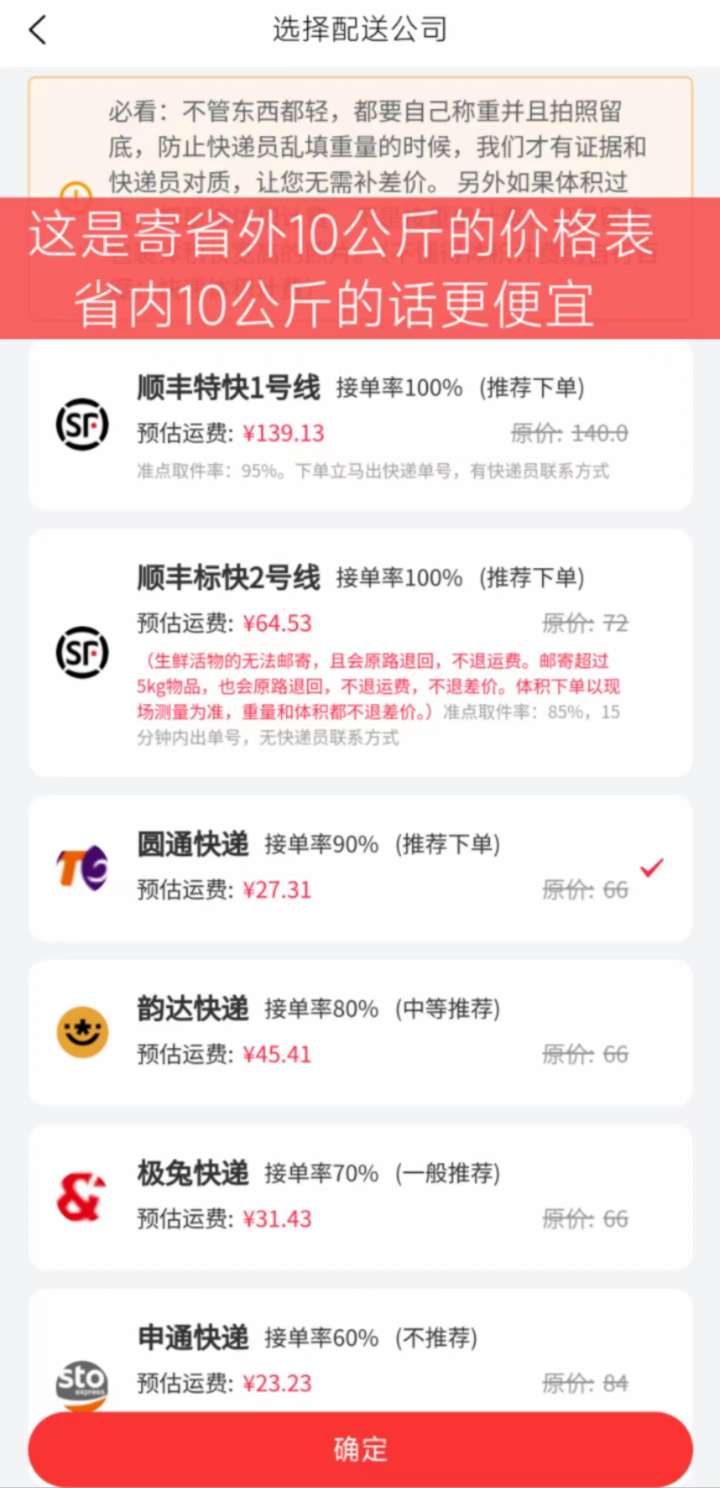The height and width of the screenshot is (1488, 720).
Task: Go back with the top-left arrow
Action: pos(38,30)
